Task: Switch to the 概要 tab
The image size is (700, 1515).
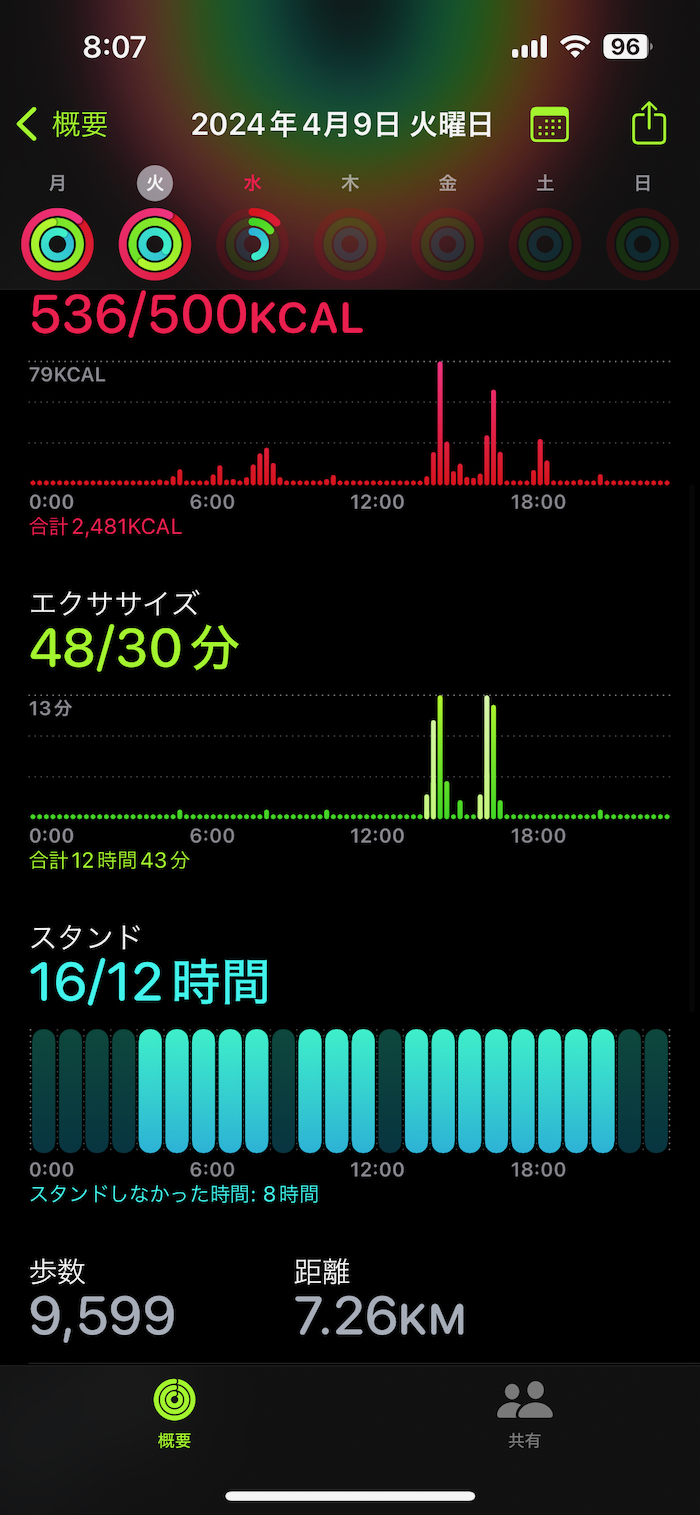Action: [x=175, y=1413]
